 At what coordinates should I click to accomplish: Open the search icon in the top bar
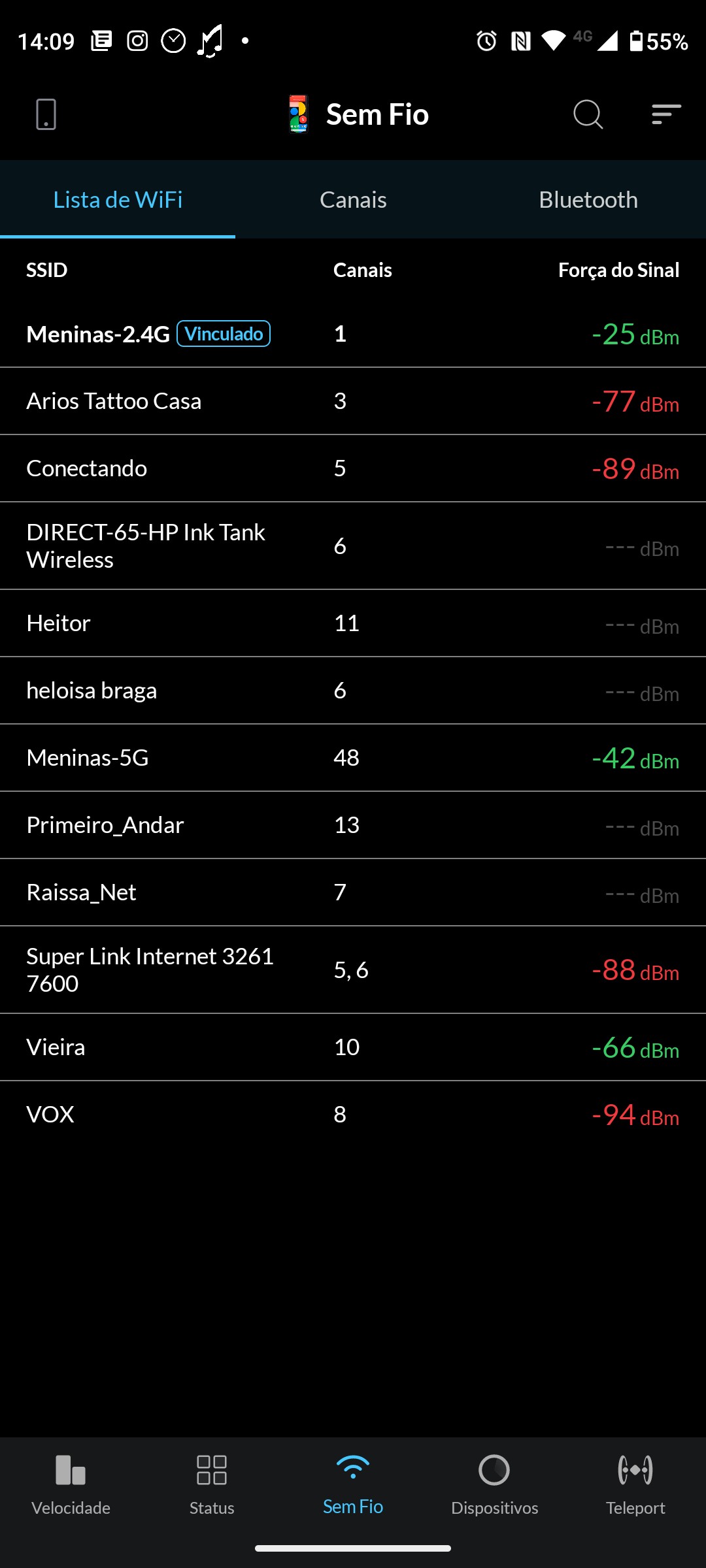tap(588, 115)
